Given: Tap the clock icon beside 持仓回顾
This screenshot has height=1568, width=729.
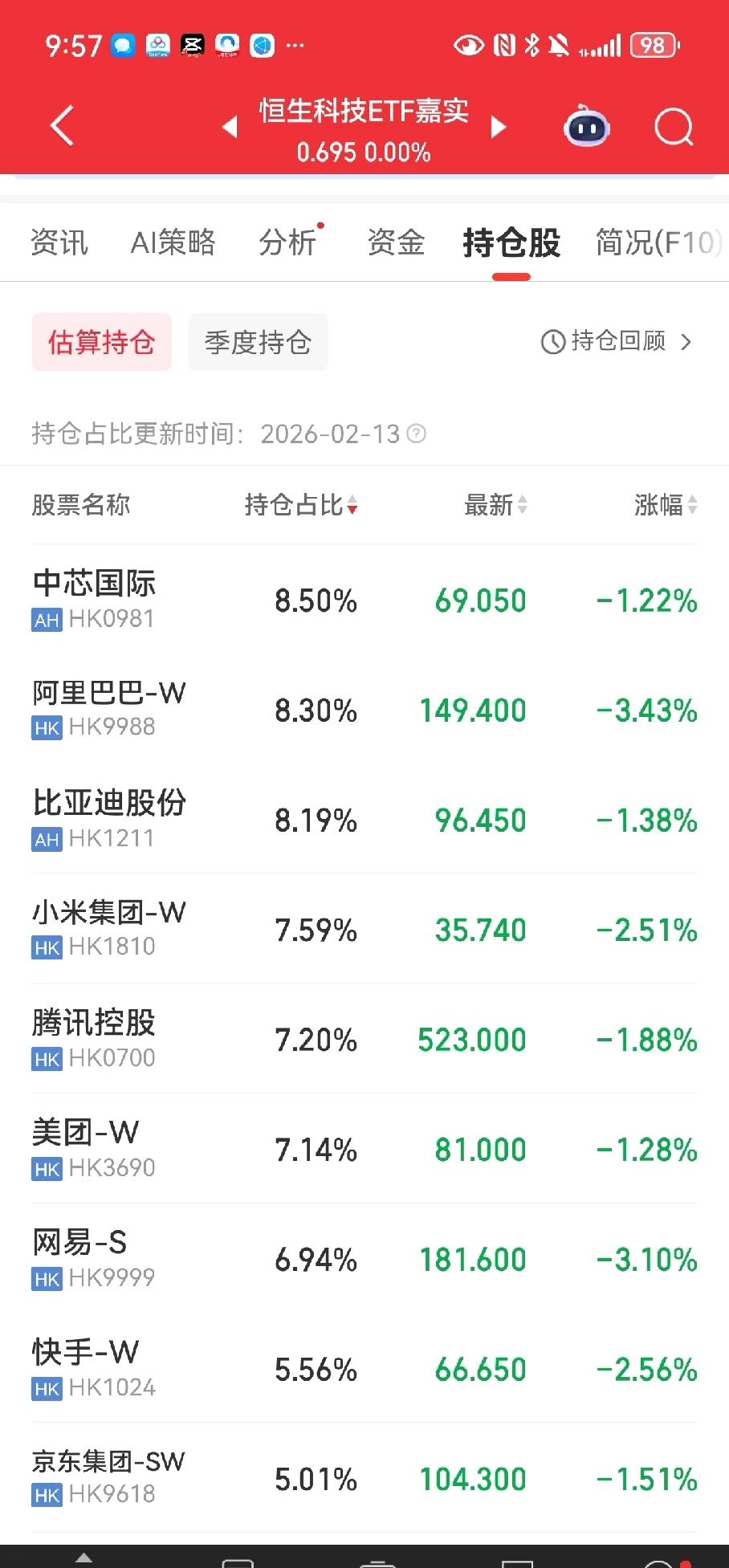Looking at the screenshot, I should click(552, 342).
